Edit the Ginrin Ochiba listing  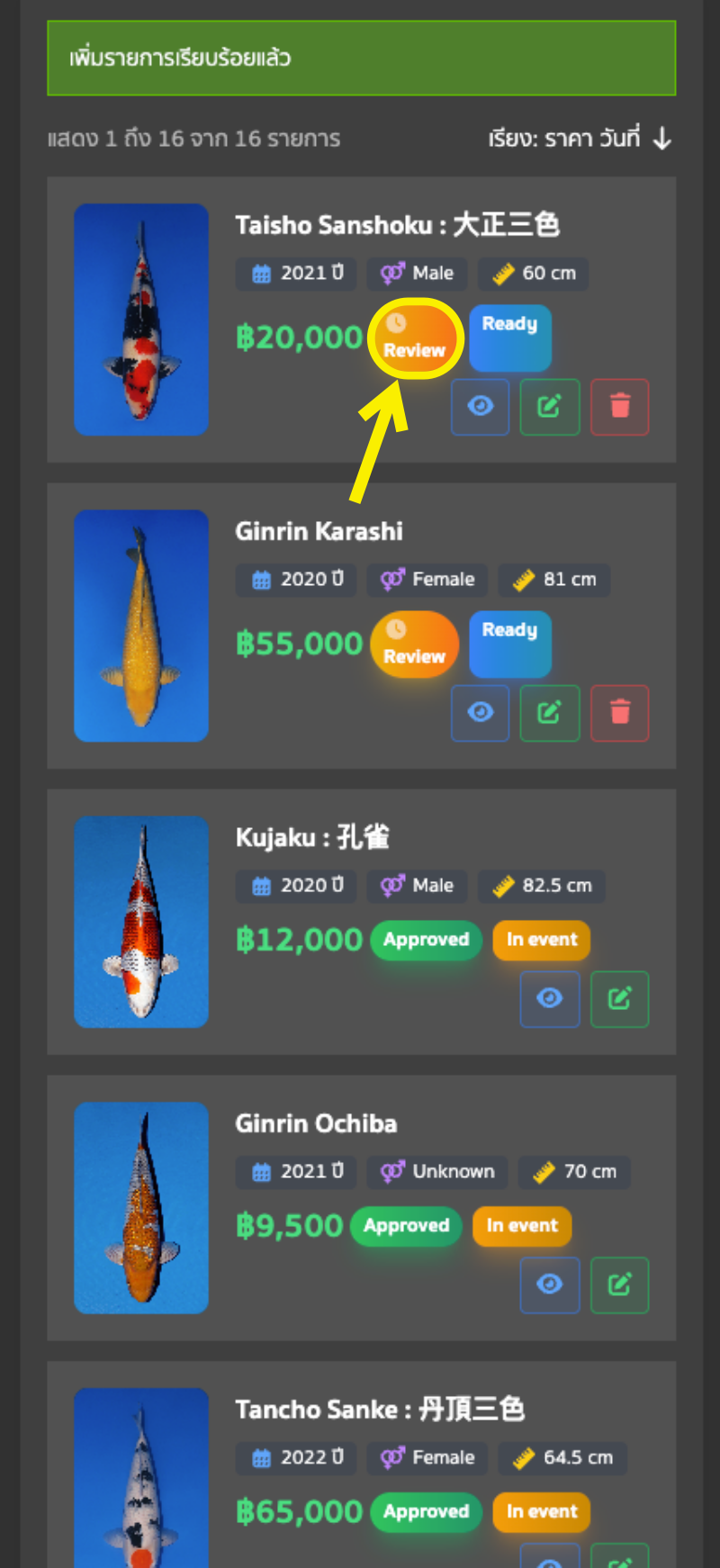[619, 1284]
